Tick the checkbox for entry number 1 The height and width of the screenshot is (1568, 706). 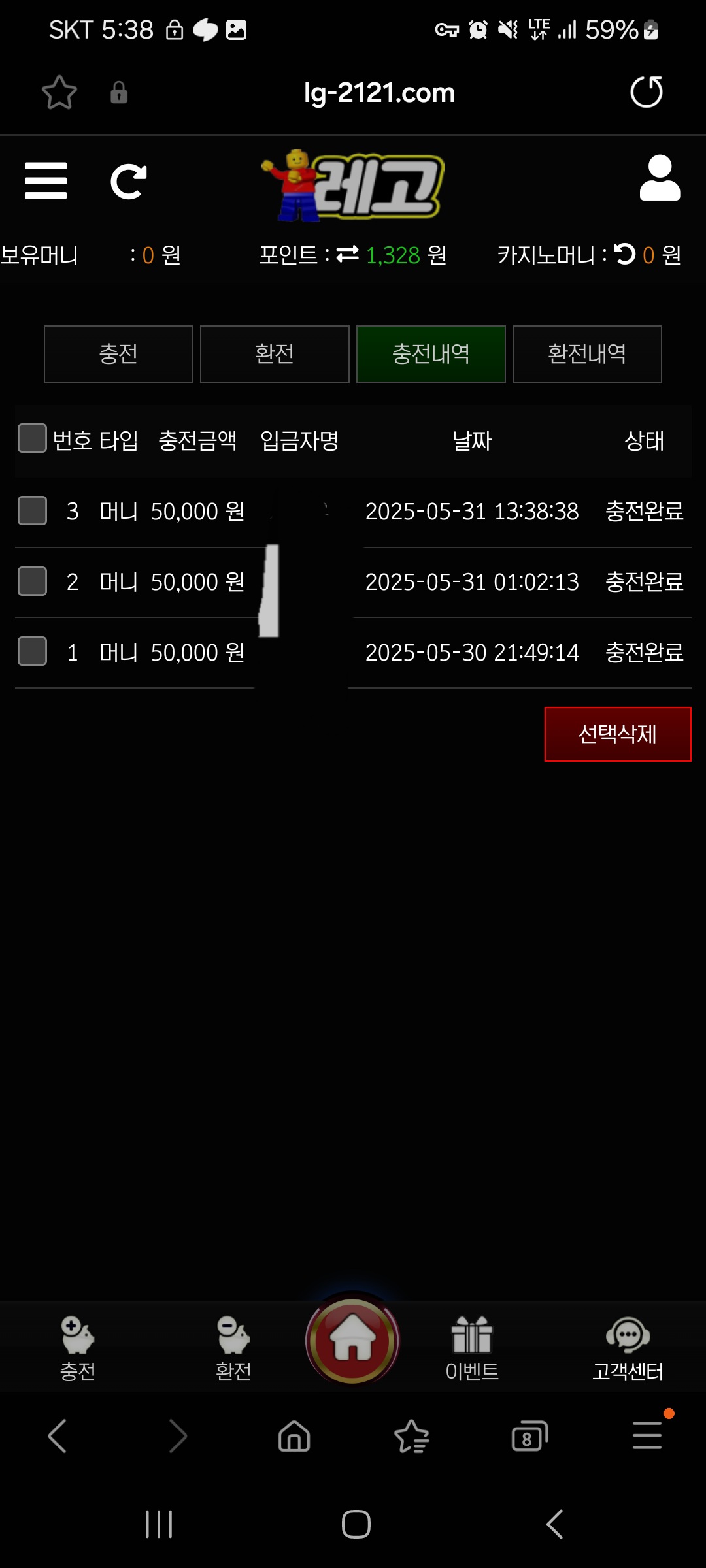pos(32,651)
